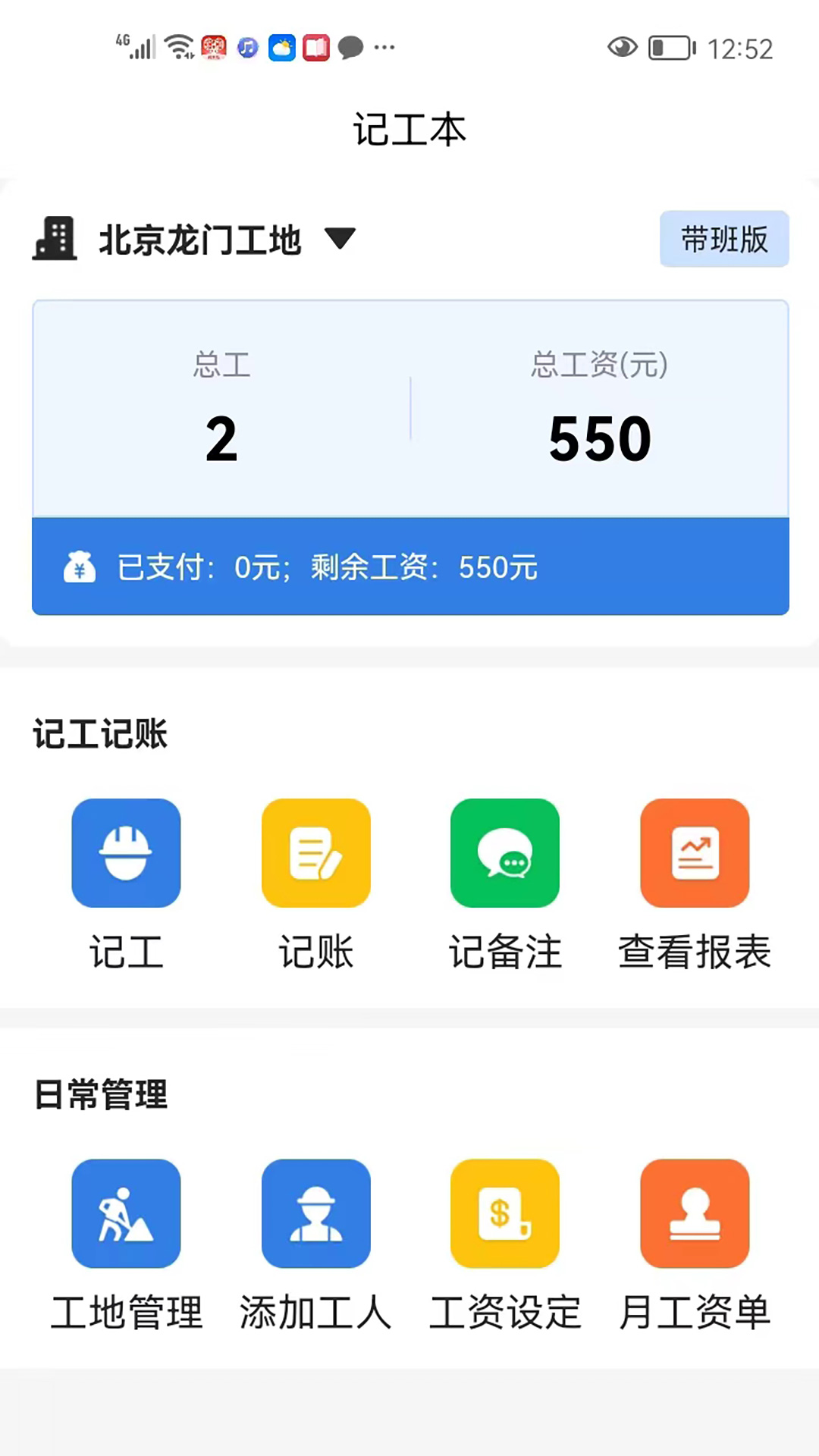Image resolution: width=819 pixels, height=1456 pixels.
Task: Open the 记账 bookkeeping tool
Action: 316,852
